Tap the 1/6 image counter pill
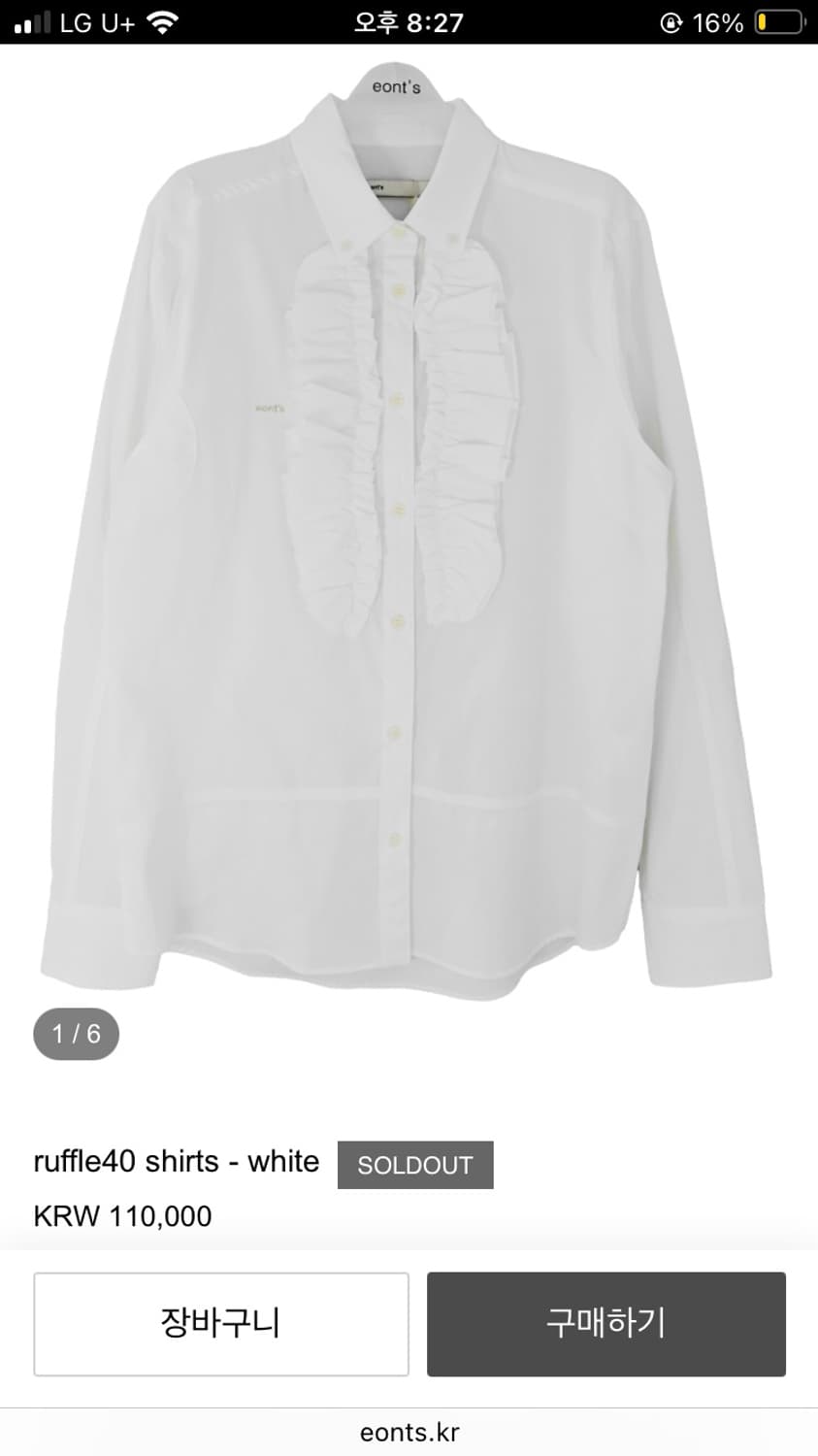Screen dimensions: 818x1456 tap(76, 1034)
